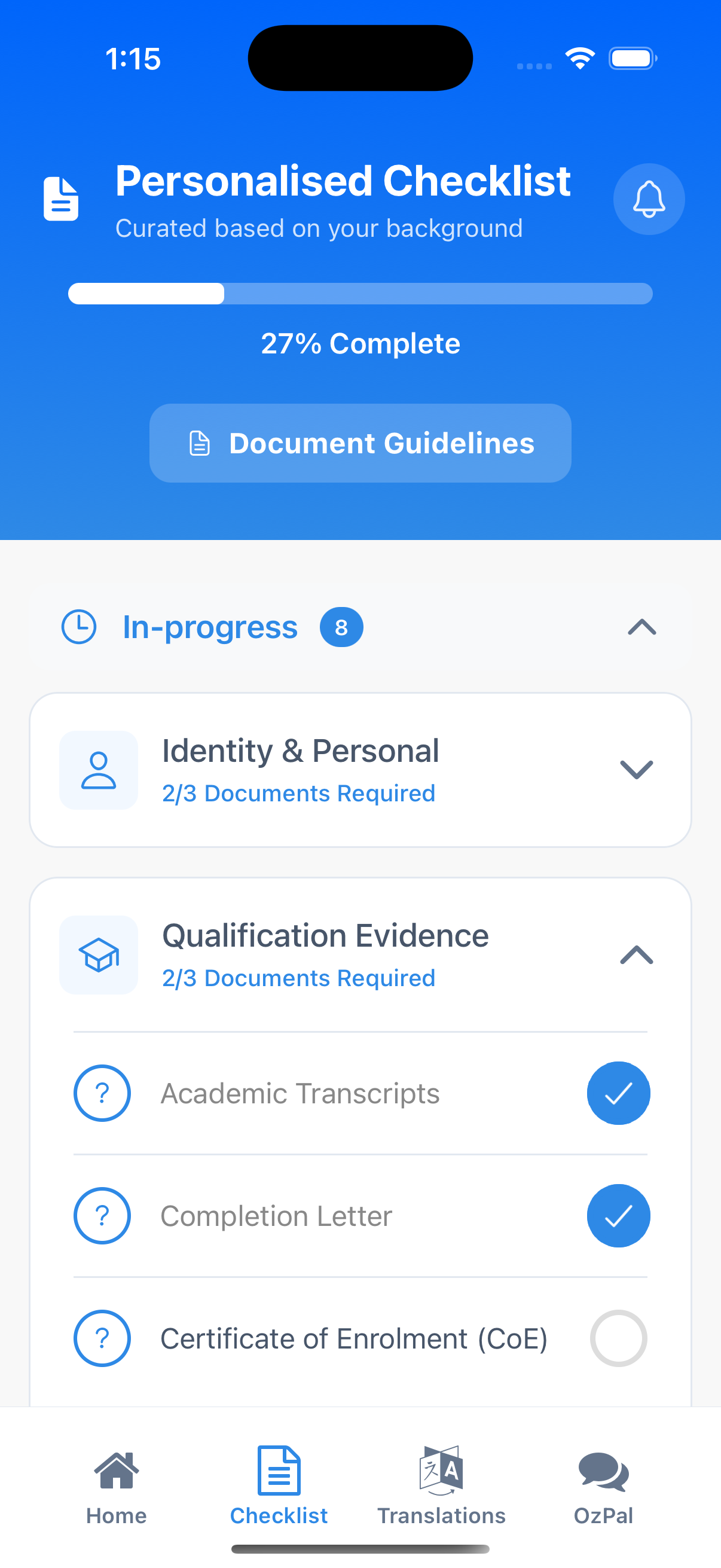This screenshot has width=721, height=1568.
Task: Open the help icon beside Completion Letter
Action: (x=102, y=1216)
